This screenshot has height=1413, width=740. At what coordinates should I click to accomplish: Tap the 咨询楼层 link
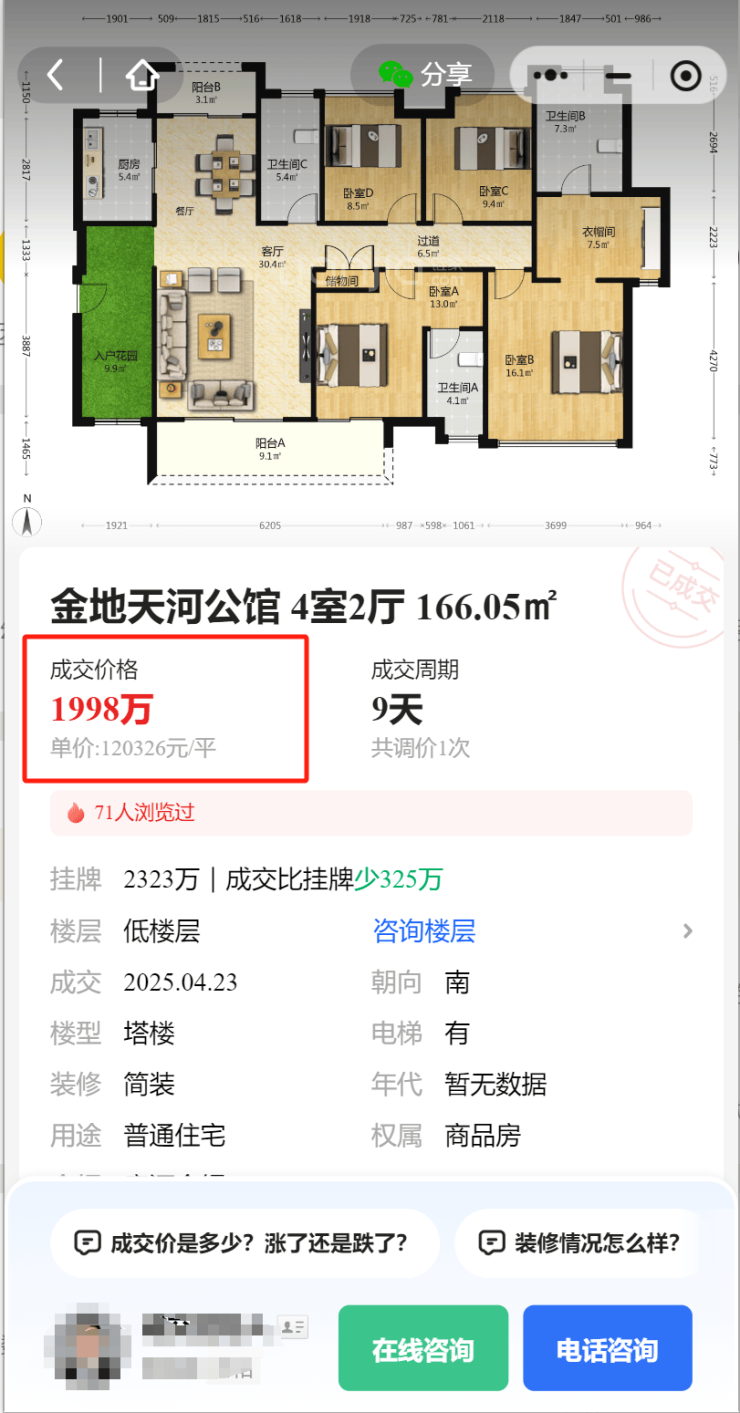coord(424,932)
